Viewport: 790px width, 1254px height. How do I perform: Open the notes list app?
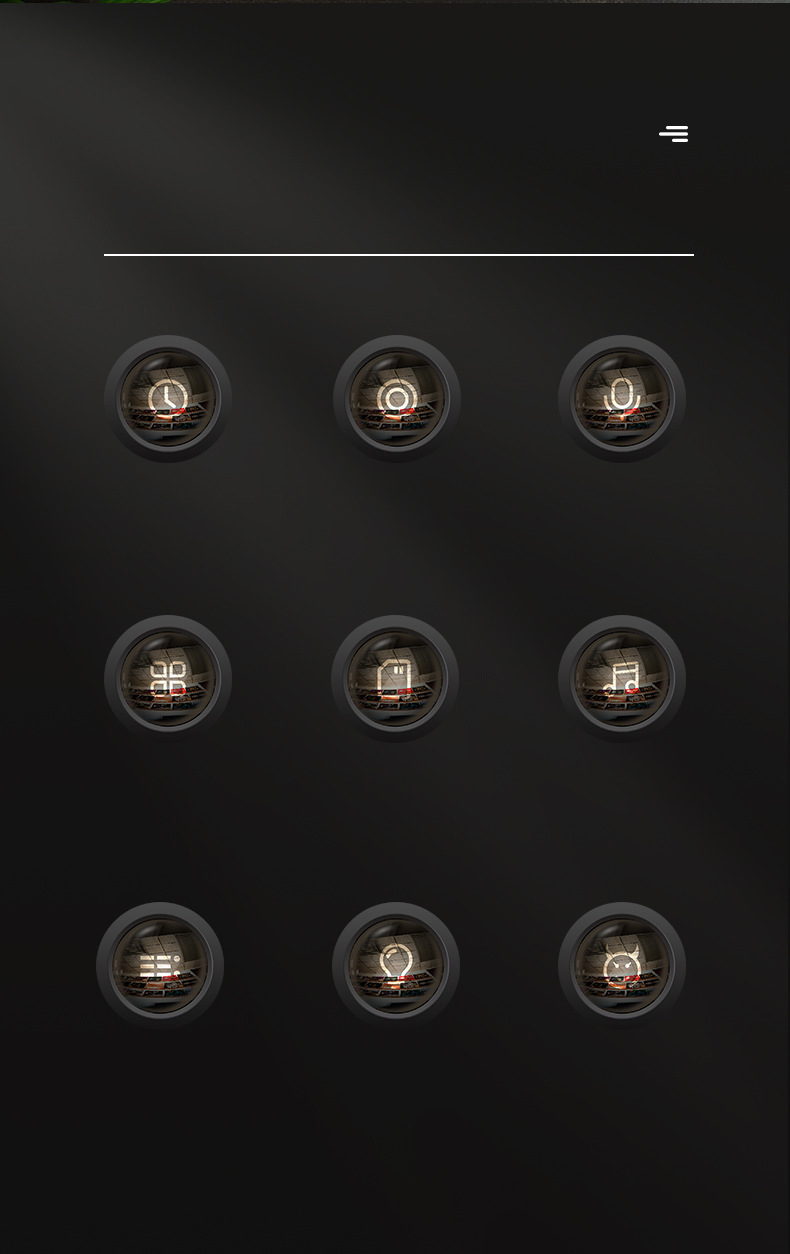click(160, 966)
